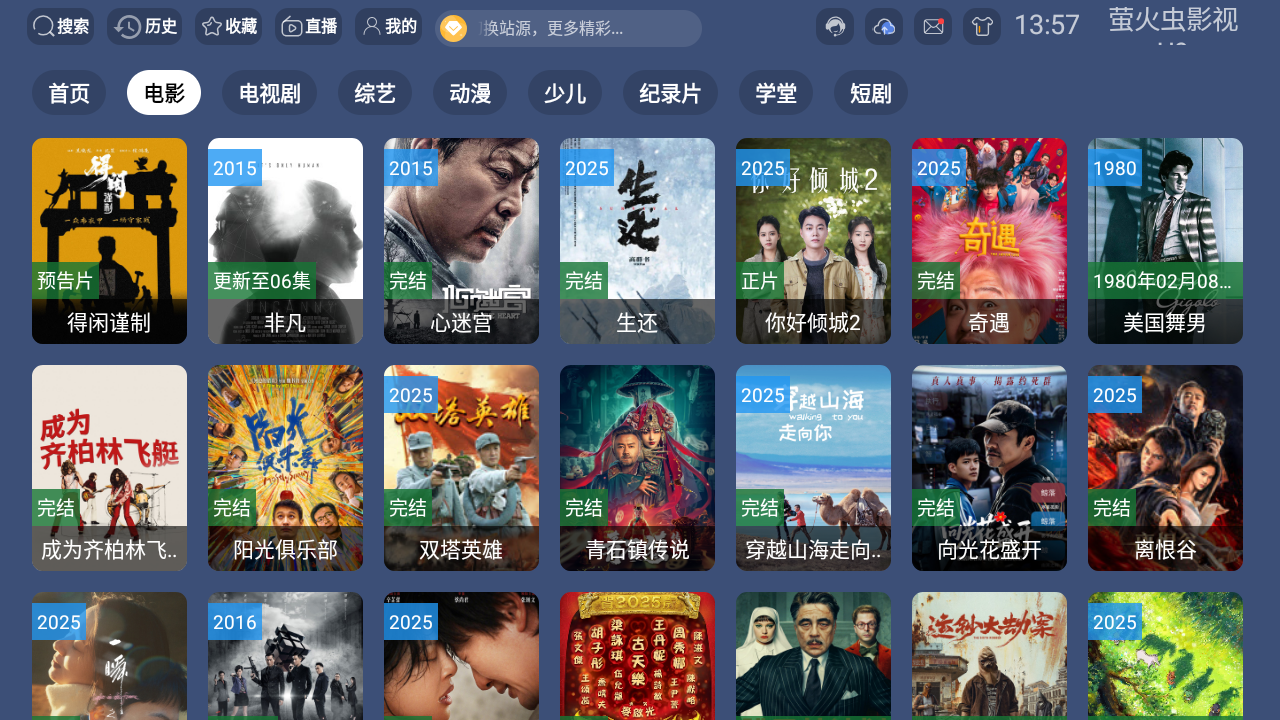
Task: Open the 短剧 tab
Action: point(871,93)
